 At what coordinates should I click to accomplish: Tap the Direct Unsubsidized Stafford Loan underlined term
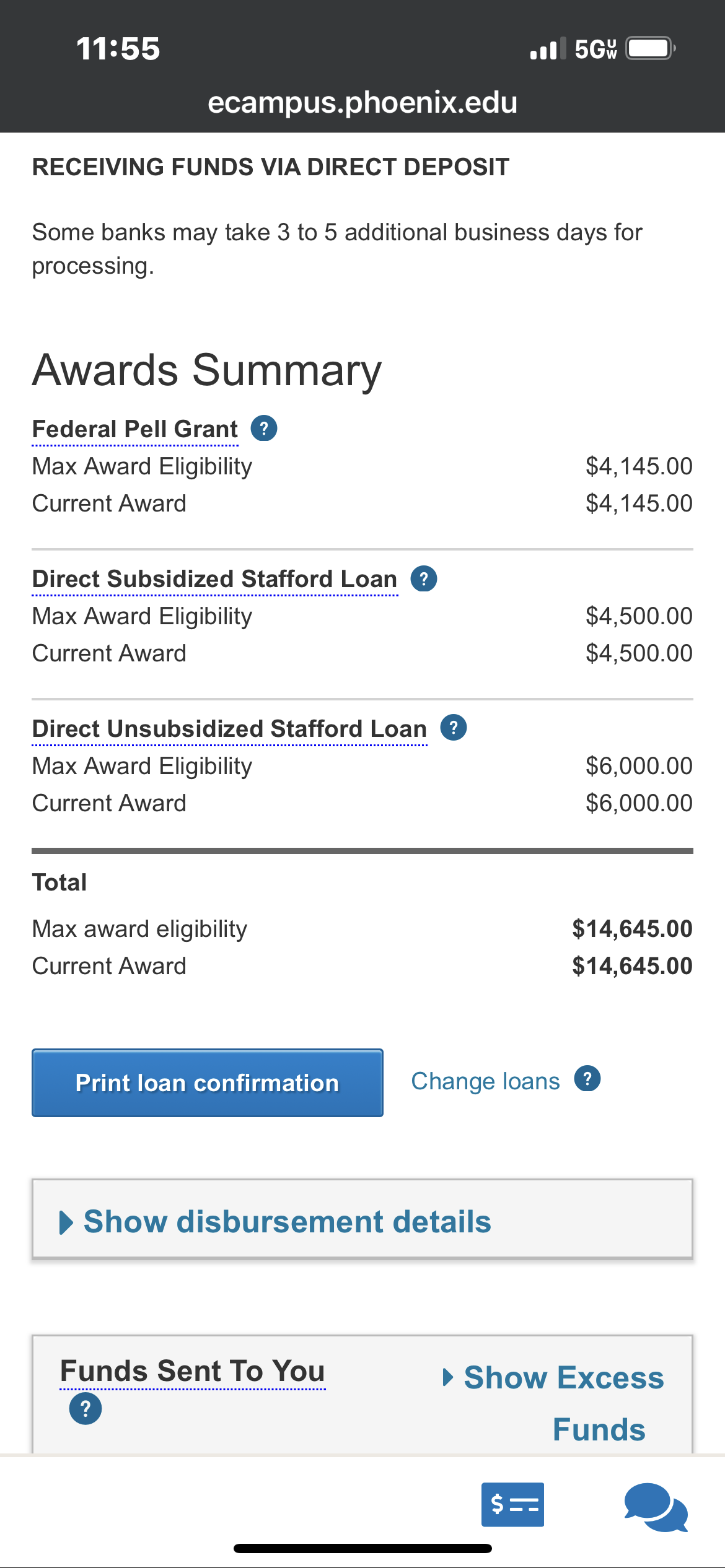point(230,729)
